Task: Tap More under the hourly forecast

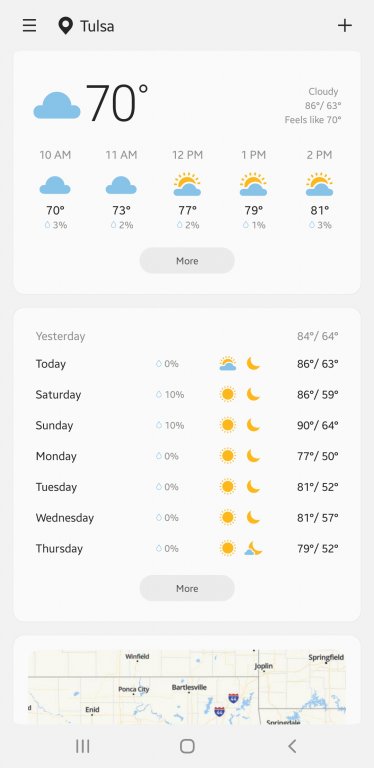Action: tap(187, 261)
